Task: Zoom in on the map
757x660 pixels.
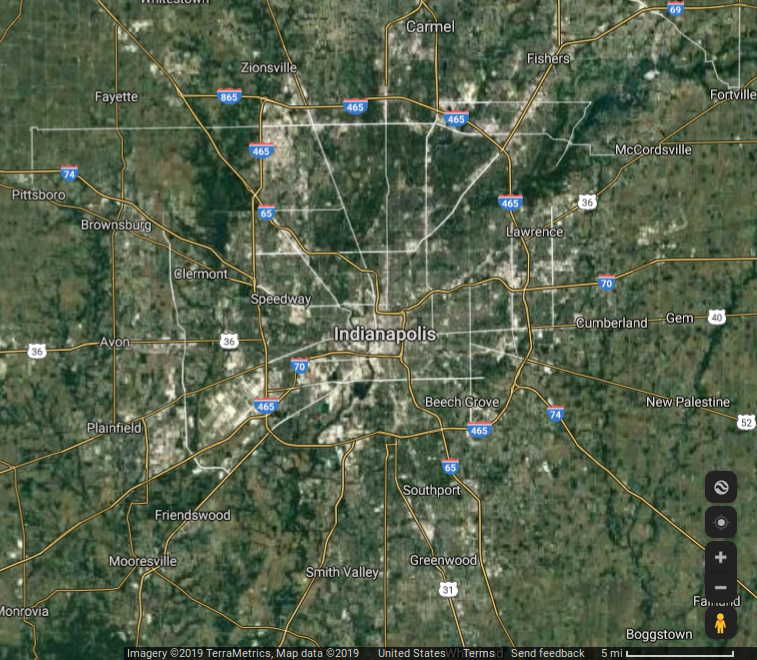Action: (720, 557)
